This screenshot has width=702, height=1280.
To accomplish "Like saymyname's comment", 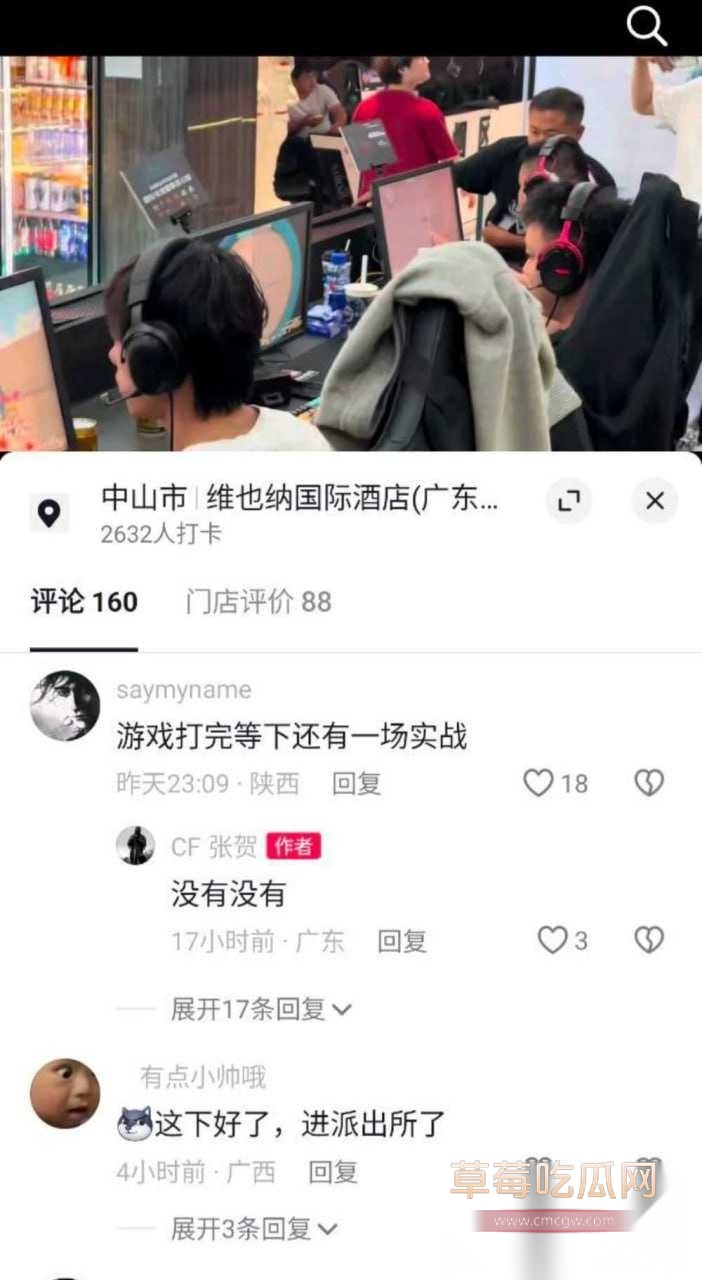I will tap(540, 783).
